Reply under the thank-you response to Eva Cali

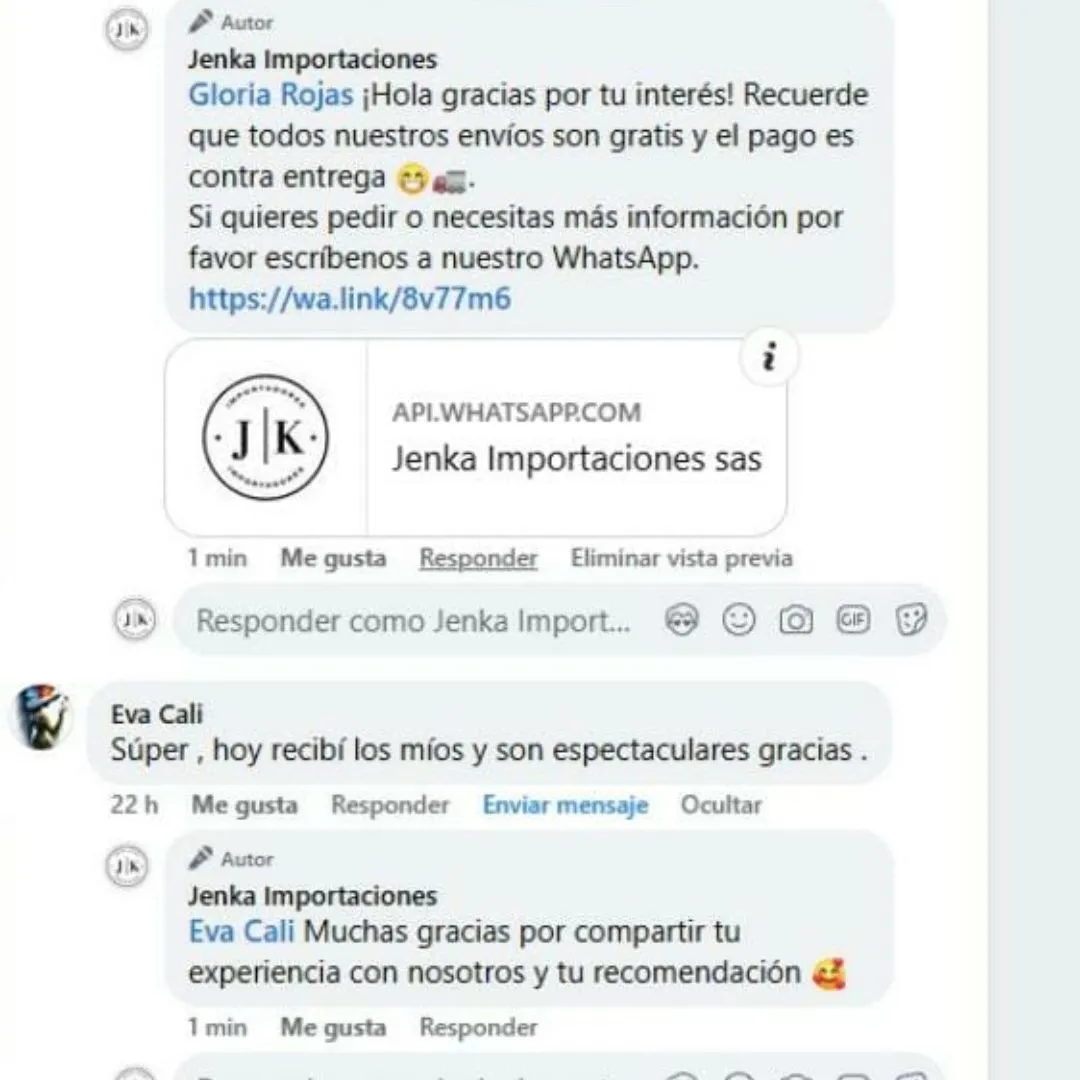click(x=478, y=1027)
